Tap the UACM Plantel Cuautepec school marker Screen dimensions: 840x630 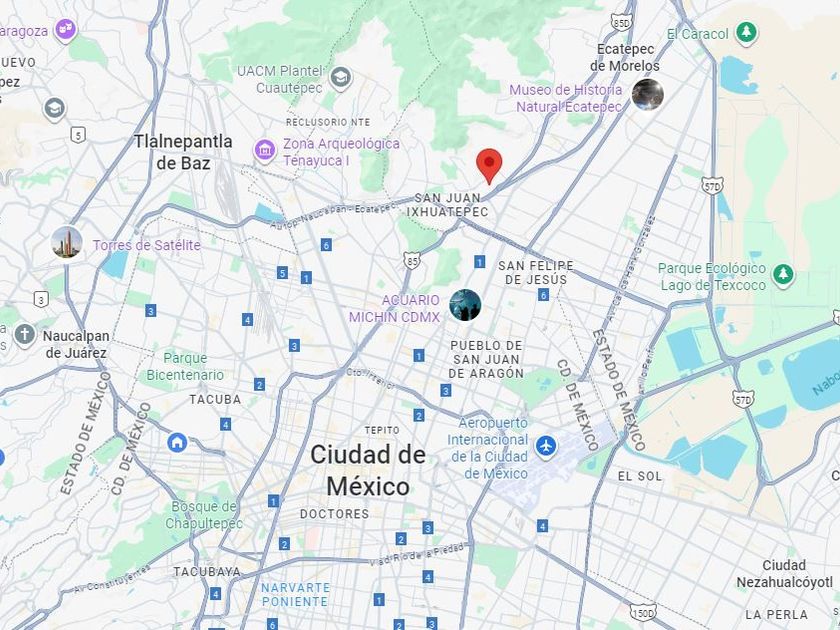341,79
